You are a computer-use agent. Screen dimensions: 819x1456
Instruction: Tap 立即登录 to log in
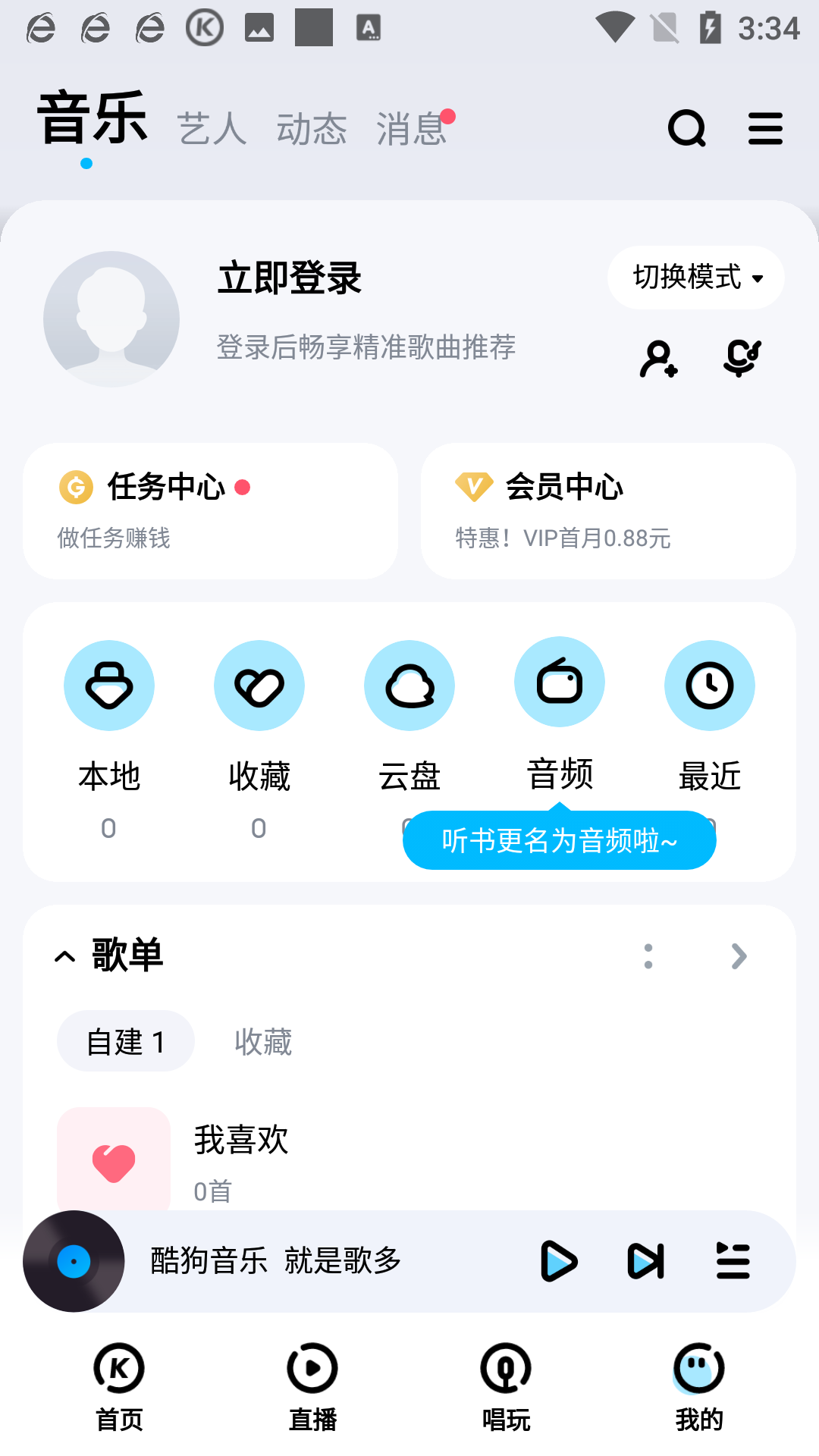click(x=290, y=278)
